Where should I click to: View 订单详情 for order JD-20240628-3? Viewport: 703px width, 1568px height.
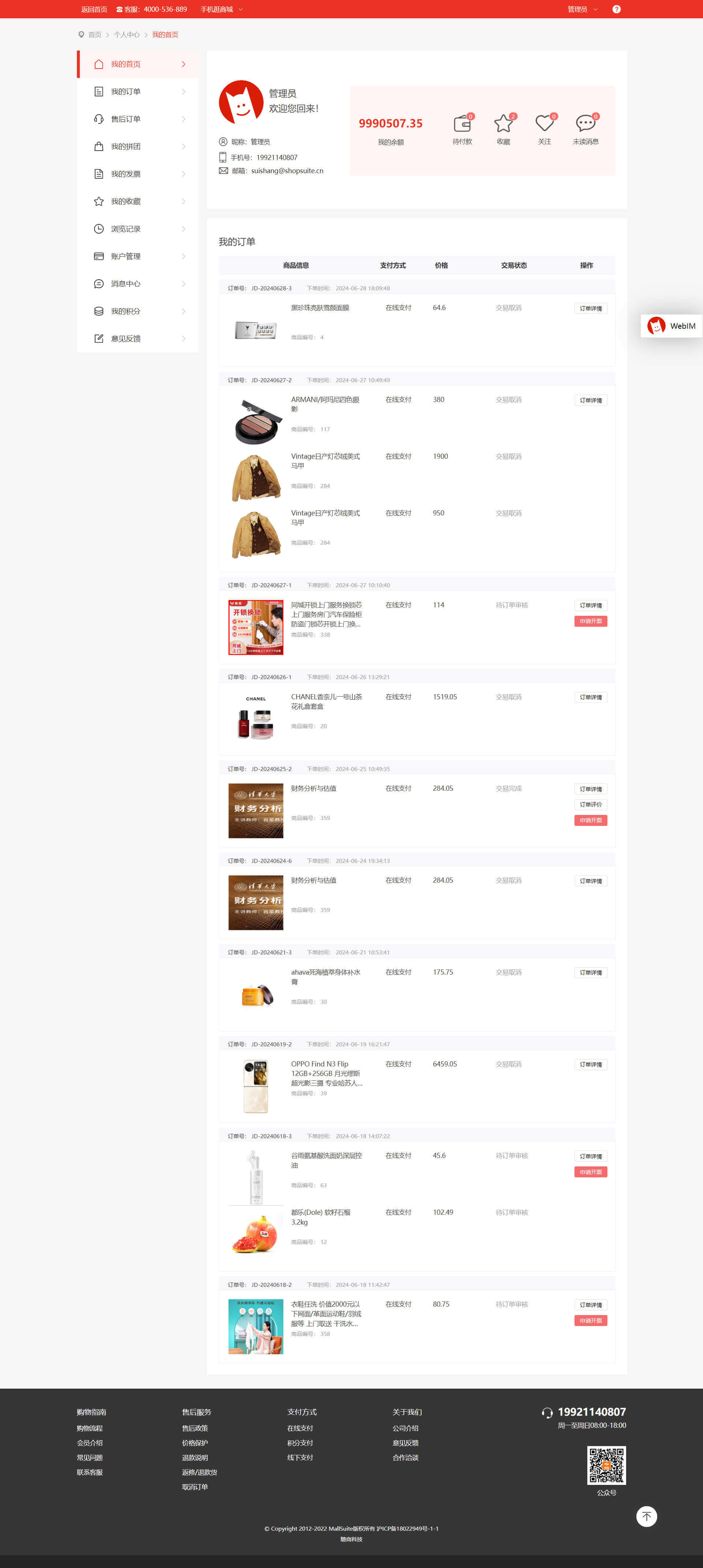point(590,309)
